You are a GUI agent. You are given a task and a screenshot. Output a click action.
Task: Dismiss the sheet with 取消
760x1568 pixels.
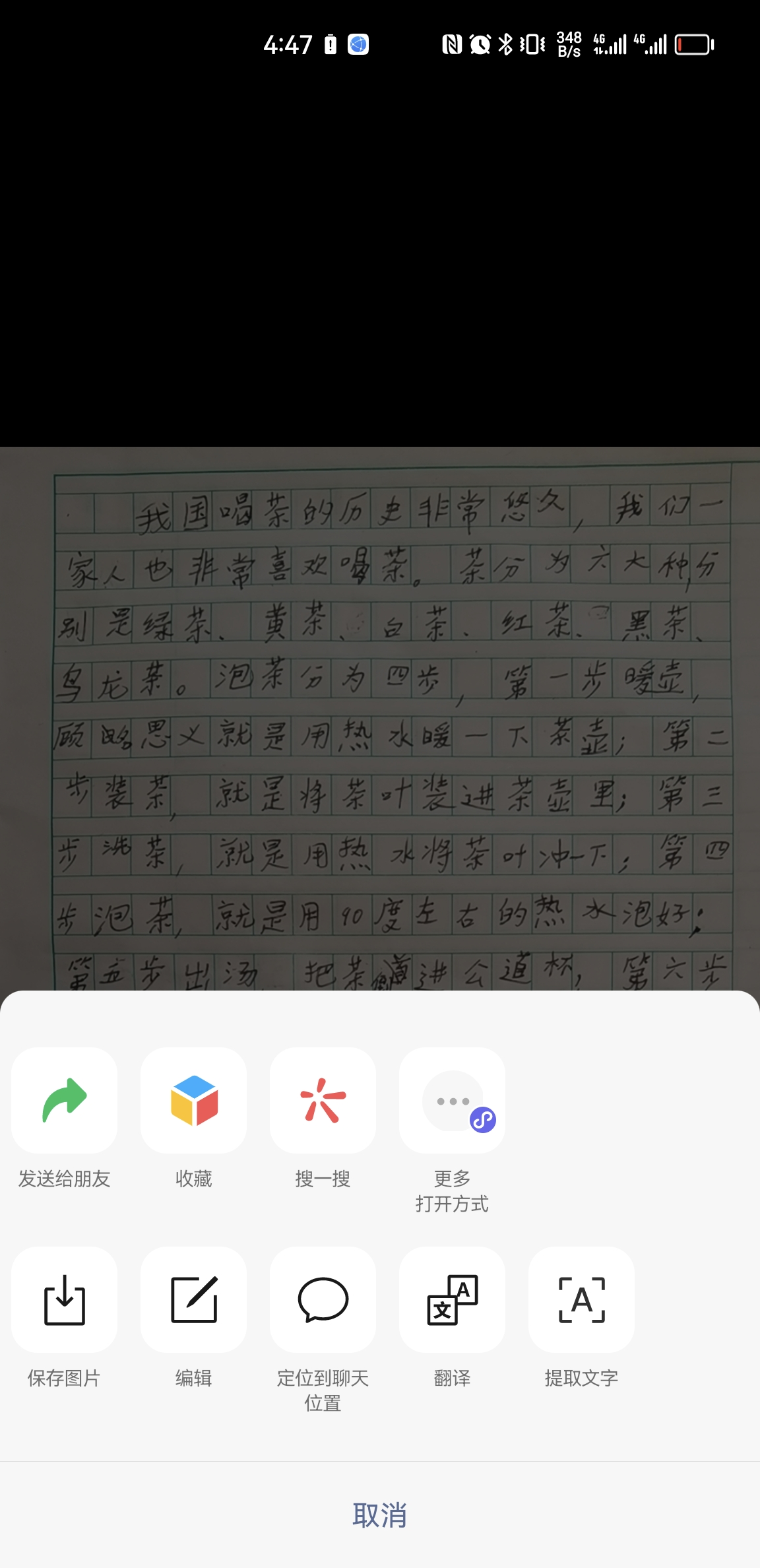pos(380,1515)
